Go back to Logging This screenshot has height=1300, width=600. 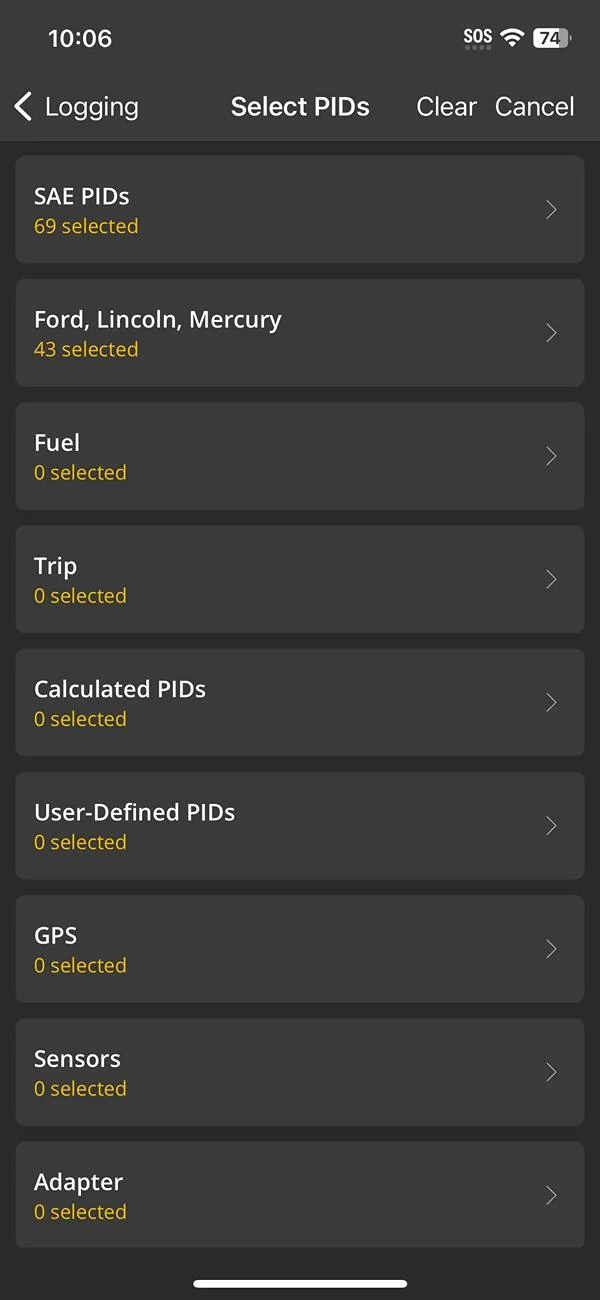pyautogui.click(x=77, y=107)
